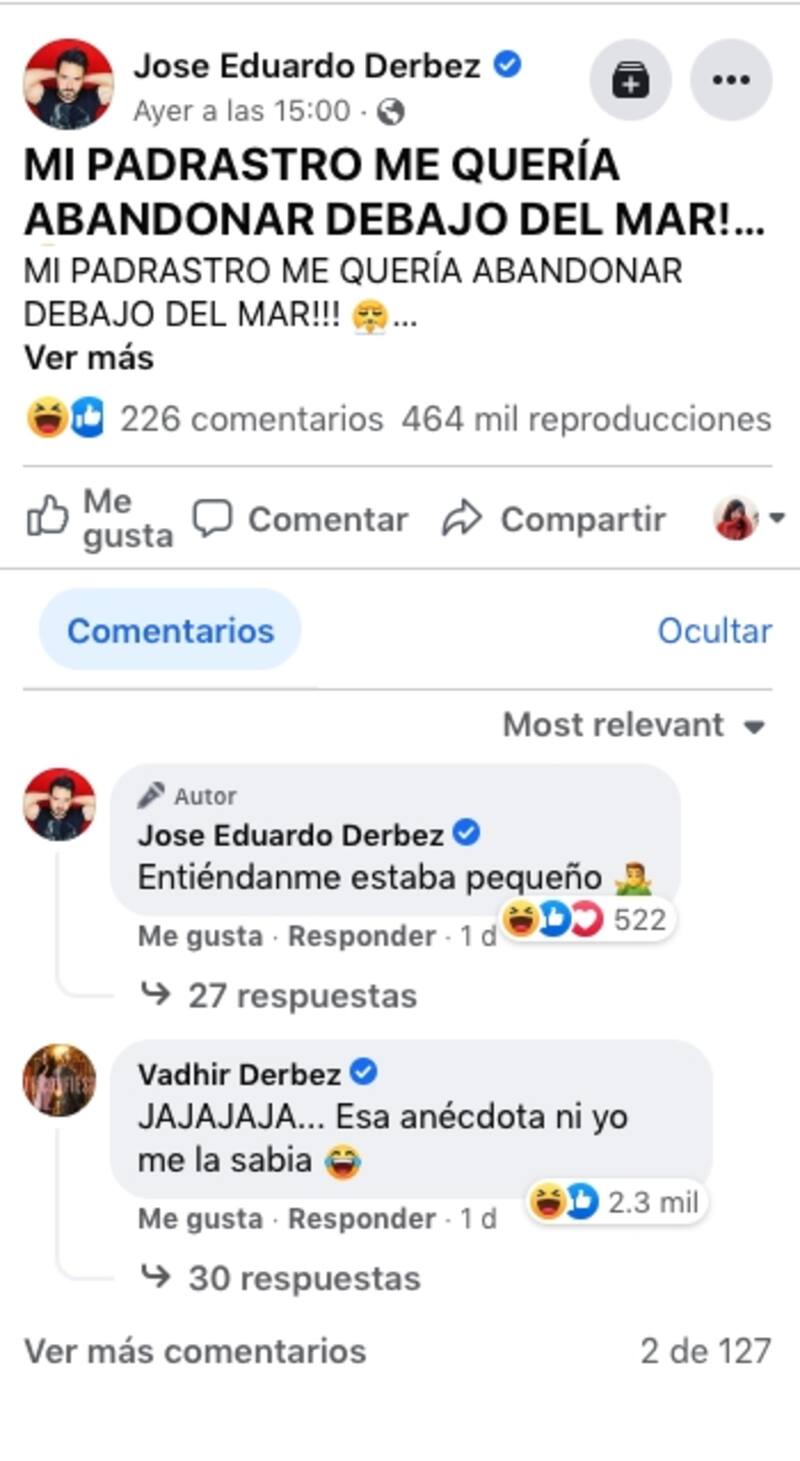Like the post with Me gusta

[x=98, y=519]
